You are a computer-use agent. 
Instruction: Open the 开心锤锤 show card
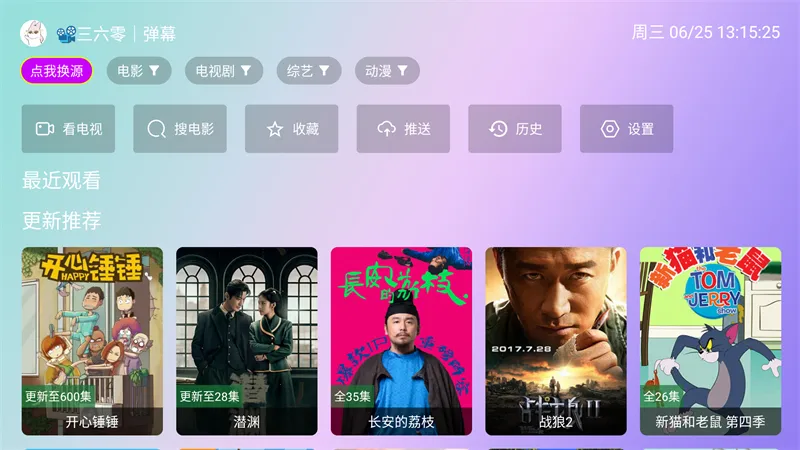(x=92, y=340)
